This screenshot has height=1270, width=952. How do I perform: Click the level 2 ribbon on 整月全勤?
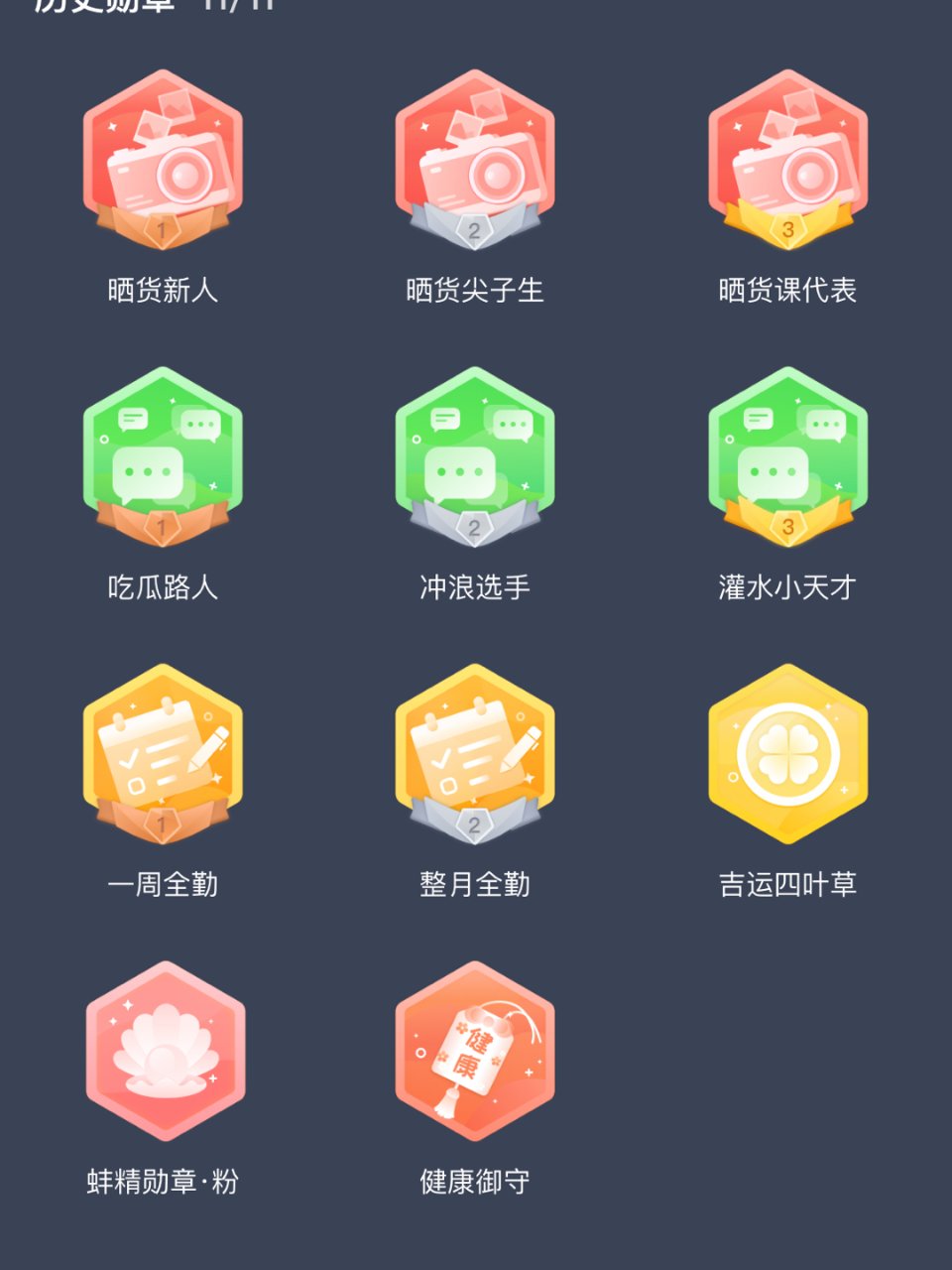coord(476,824)
